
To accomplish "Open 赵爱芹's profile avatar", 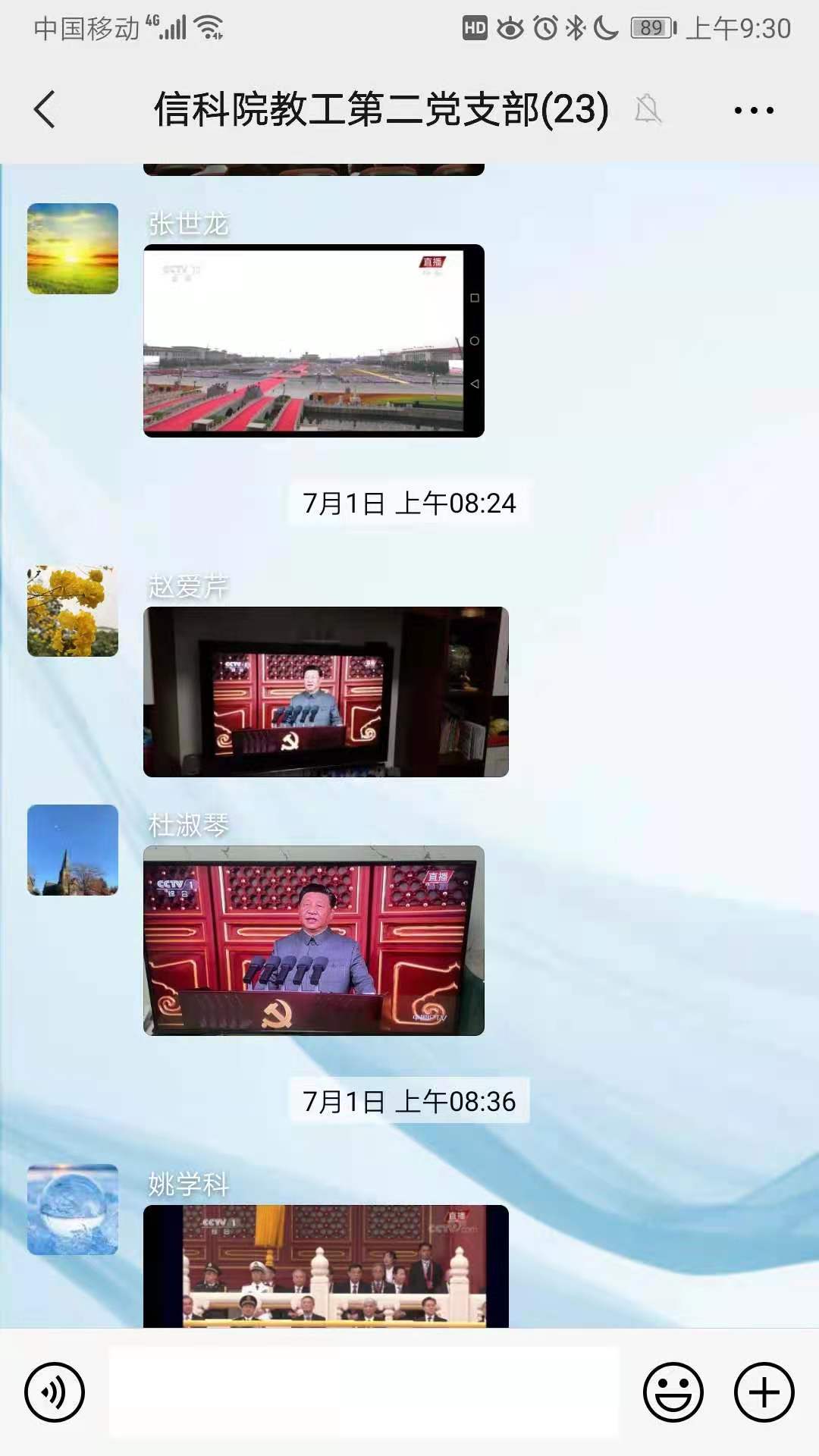I will (73, 611).
